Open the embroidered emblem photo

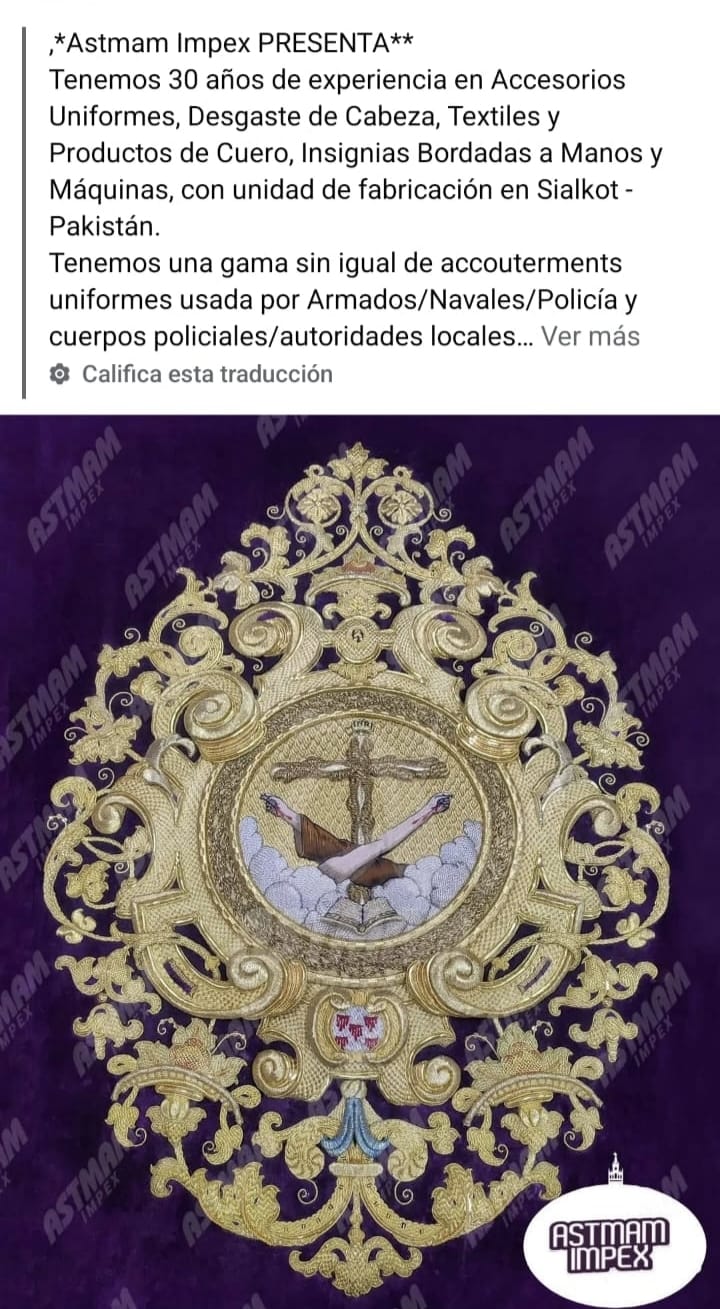[x=360, y=860]
